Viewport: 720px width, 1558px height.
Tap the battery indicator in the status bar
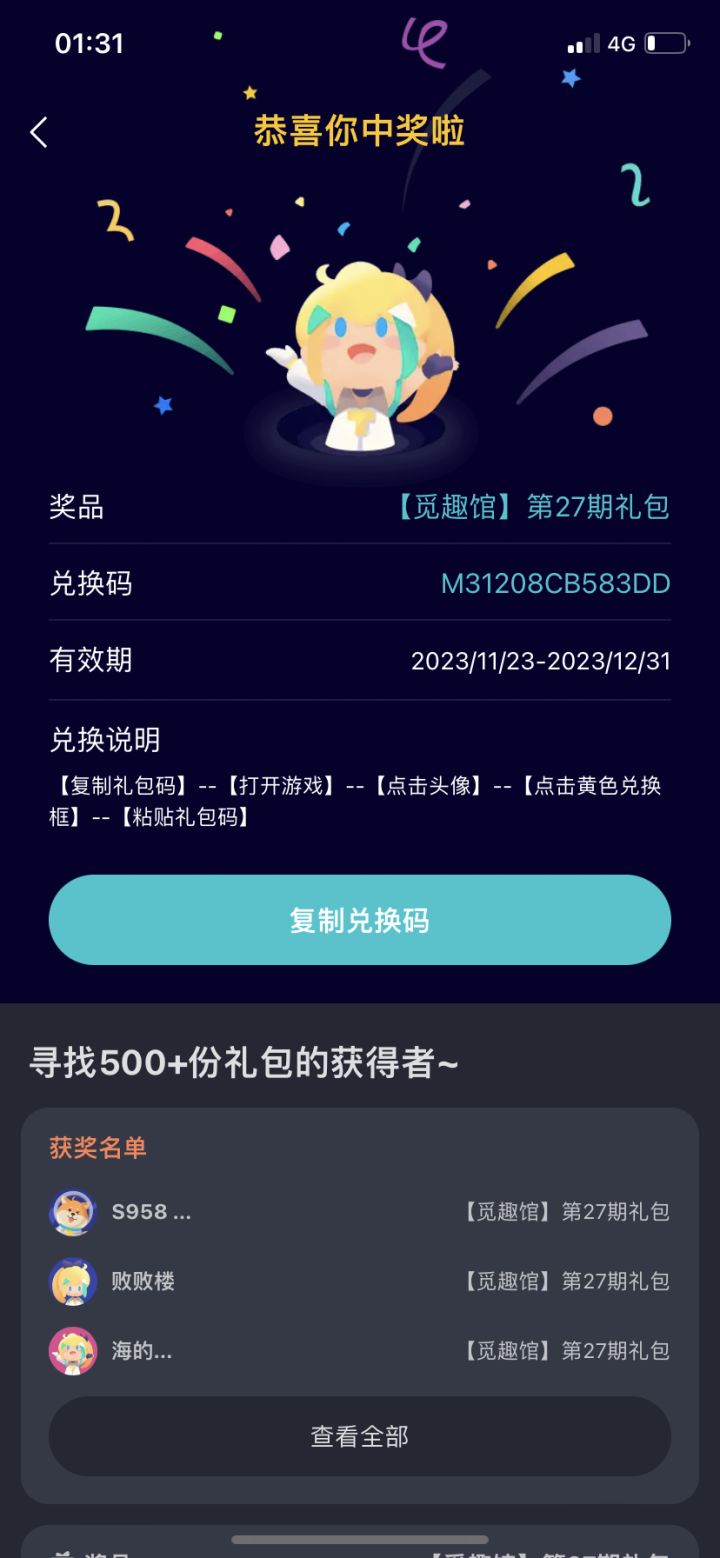668,43
